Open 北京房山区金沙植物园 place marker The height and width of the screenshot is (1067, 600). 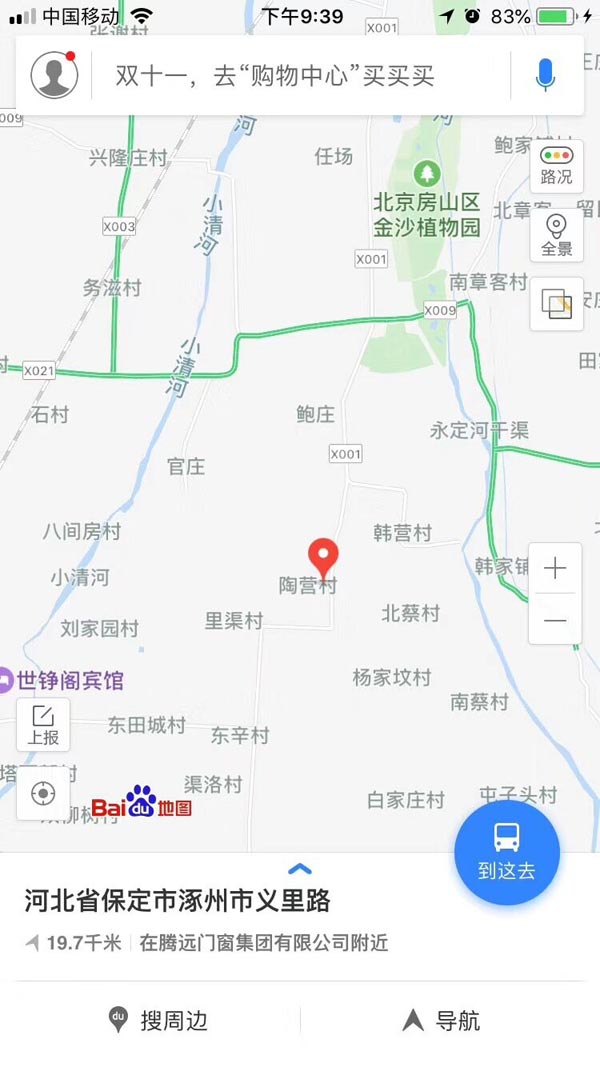(x=428, y=173)
